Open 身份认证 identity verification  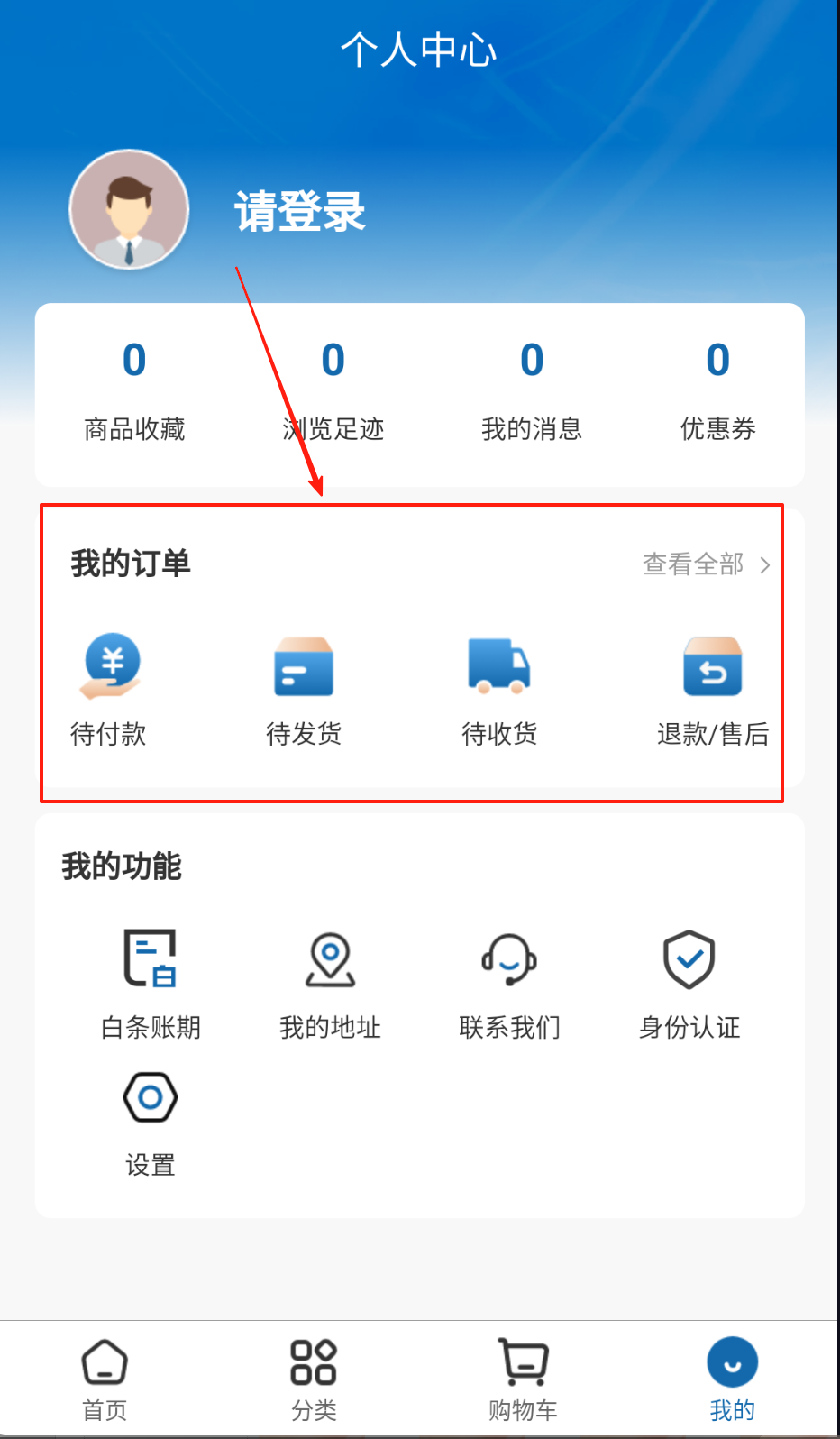click(689, 985)
